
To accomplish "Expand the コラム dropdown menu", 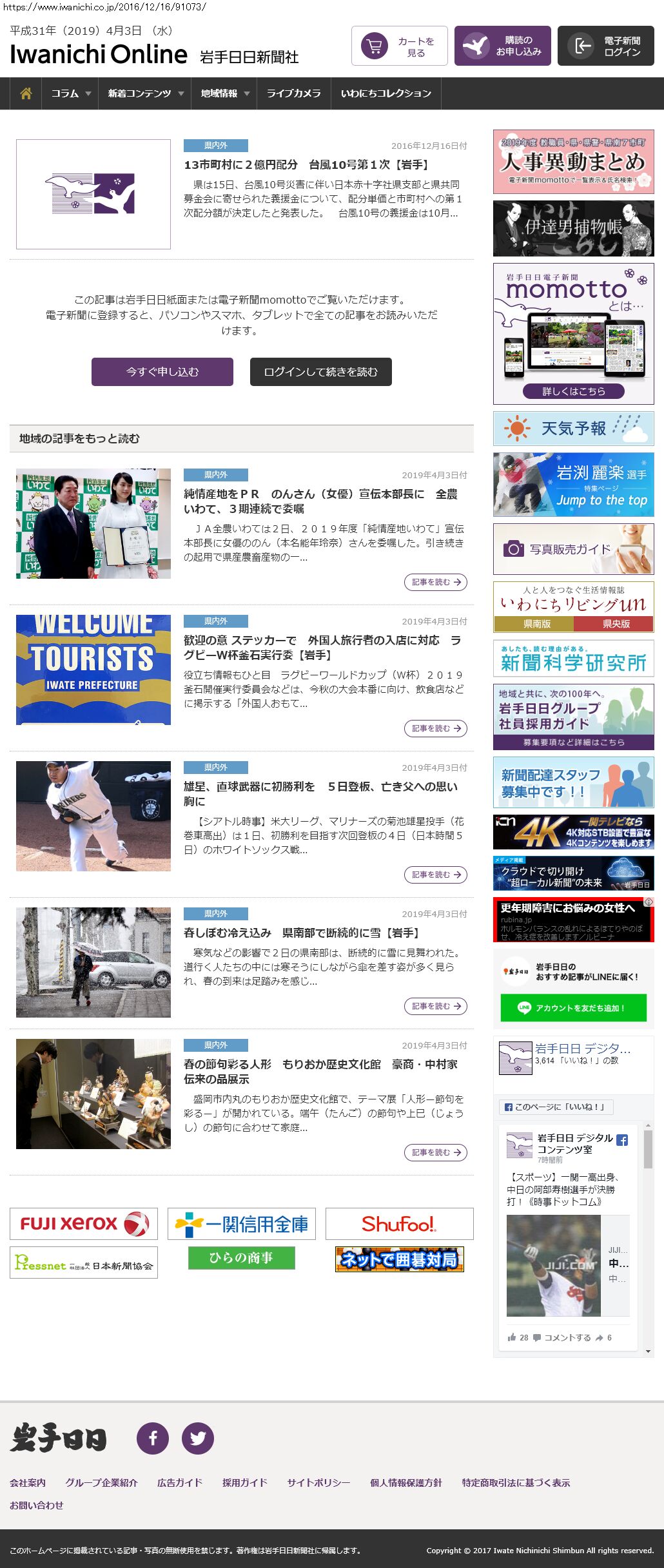I will point(71,93).
